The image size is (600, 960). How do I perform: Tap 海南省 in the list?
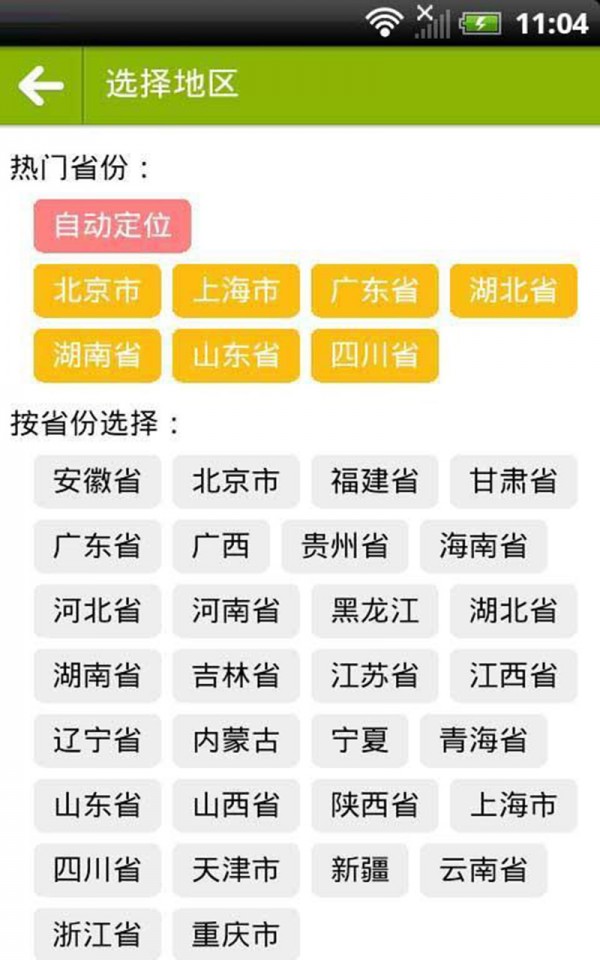pos(483,546)
